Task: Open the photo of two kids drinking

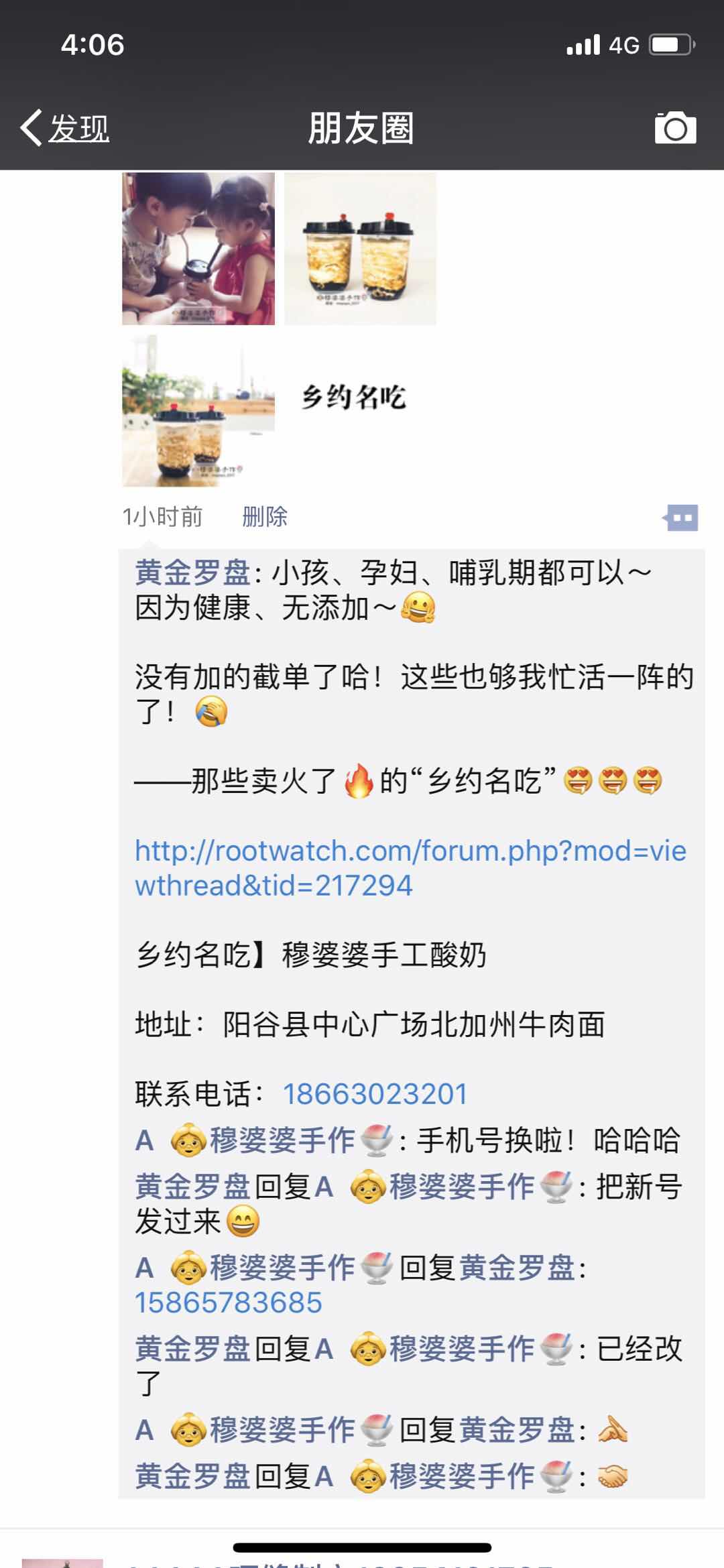Action: [x=198, y=249]
